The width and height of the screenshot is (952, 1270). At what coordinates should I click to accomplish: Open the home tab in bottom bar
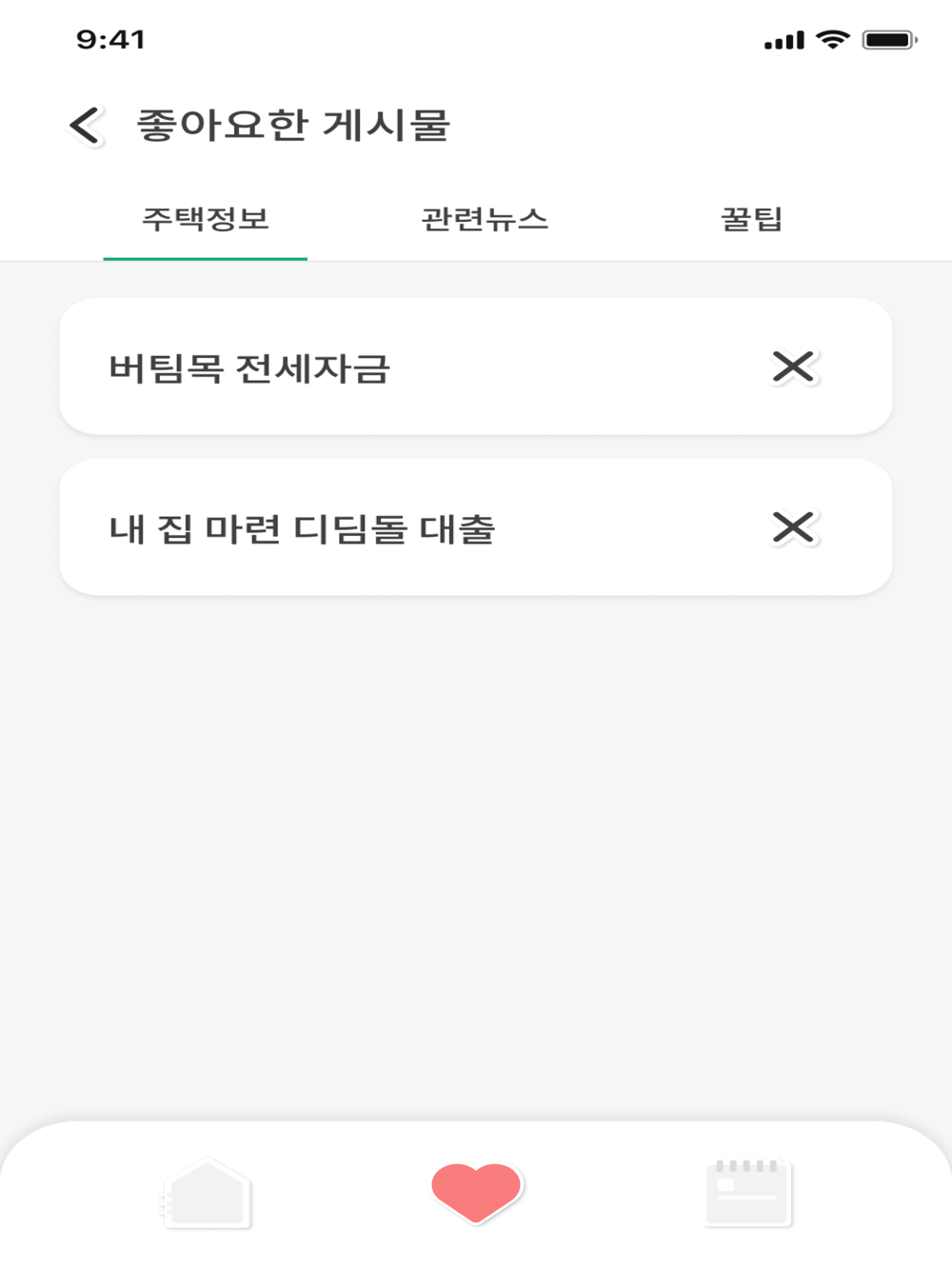(x=208, y=1193)
